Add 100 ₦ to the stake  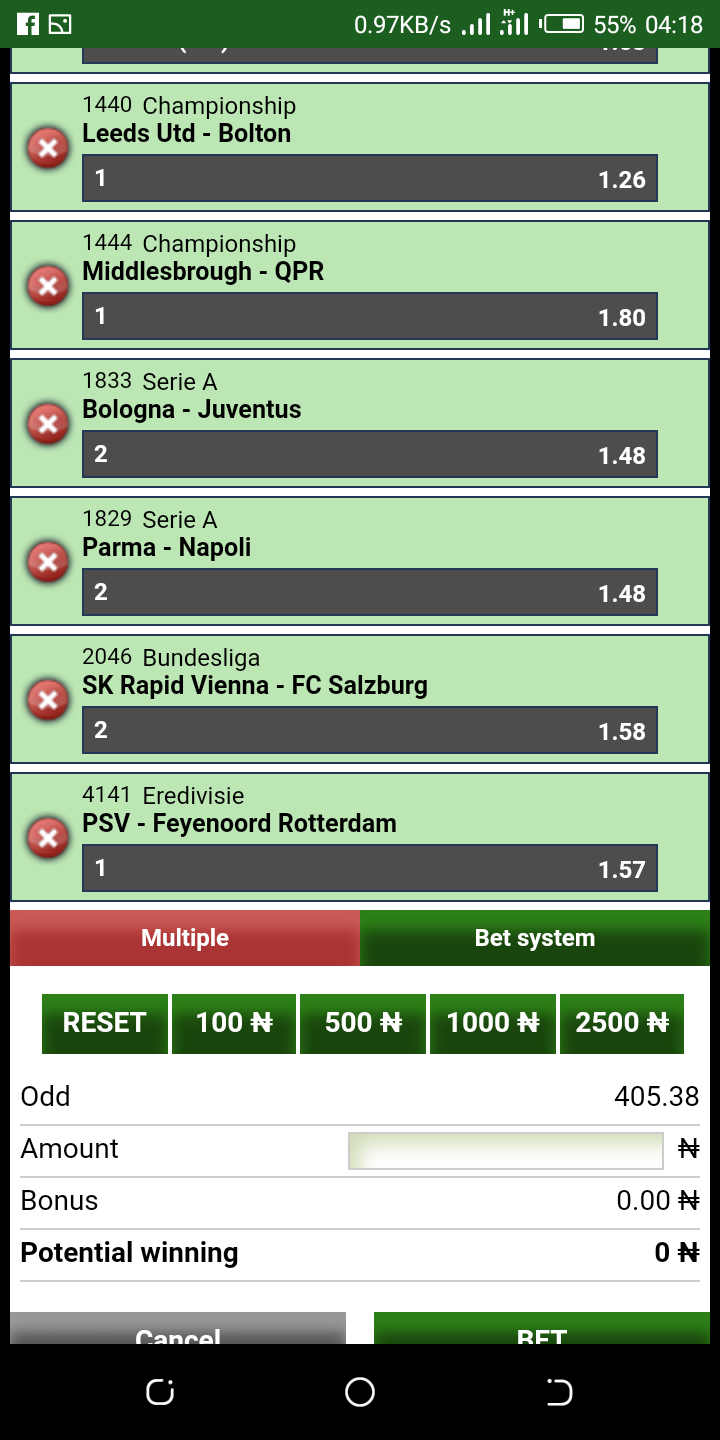pyautogui.click(x=233, y=1023)
